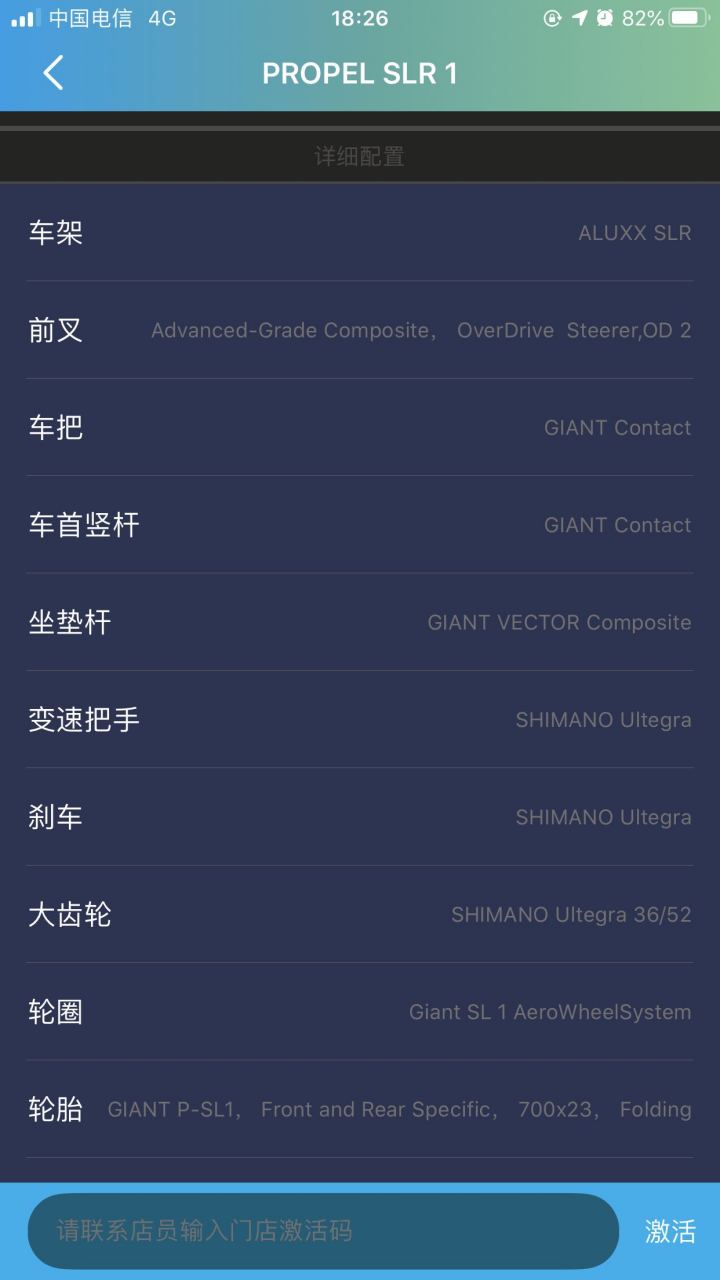The width and height of the screenshot is (720, 1280).
Task: Tap the 激活 activate button
Action: click(669, 1231)
